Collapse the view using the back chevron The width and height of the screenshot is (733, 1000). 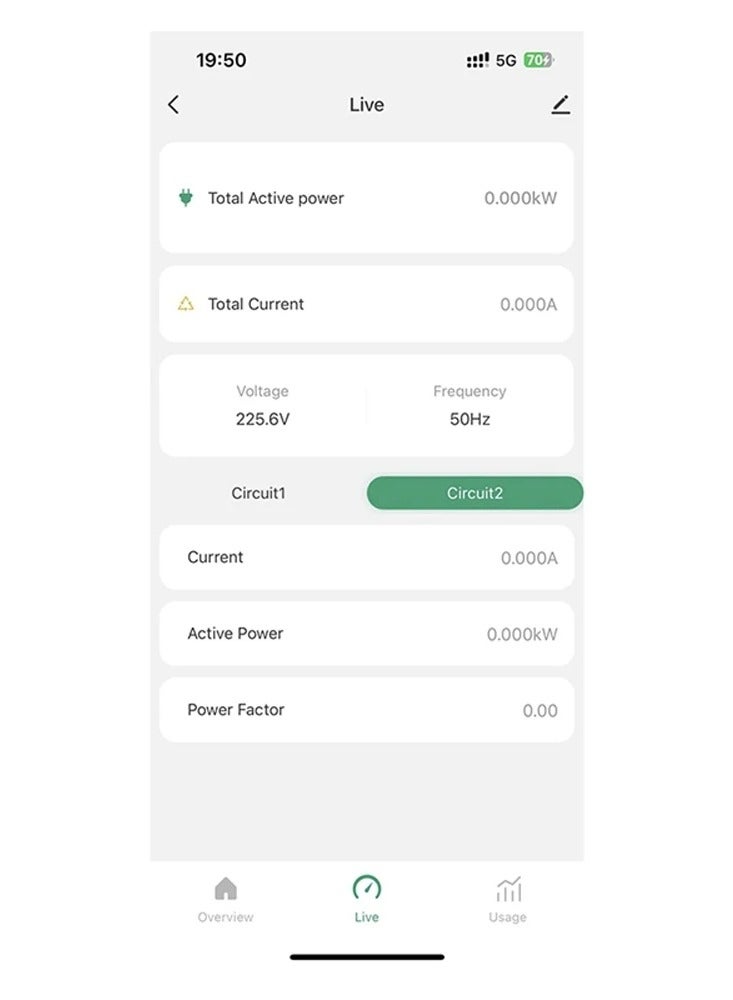point(173,104)
